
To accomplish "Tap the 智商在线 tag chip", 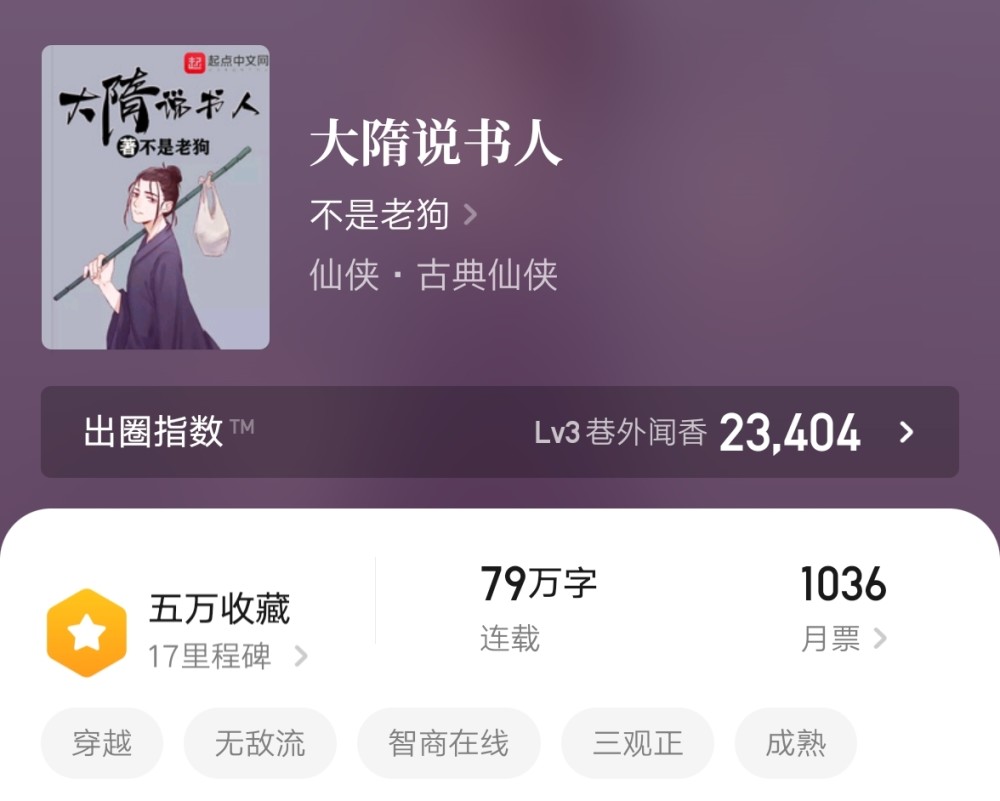I will click(448, 743).
